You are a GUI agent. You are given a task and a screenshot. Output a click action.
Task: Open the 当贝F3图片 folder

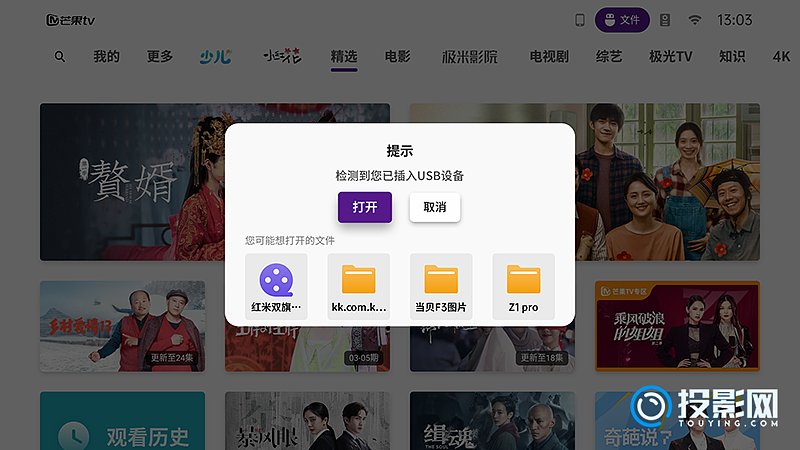[441, 286]
